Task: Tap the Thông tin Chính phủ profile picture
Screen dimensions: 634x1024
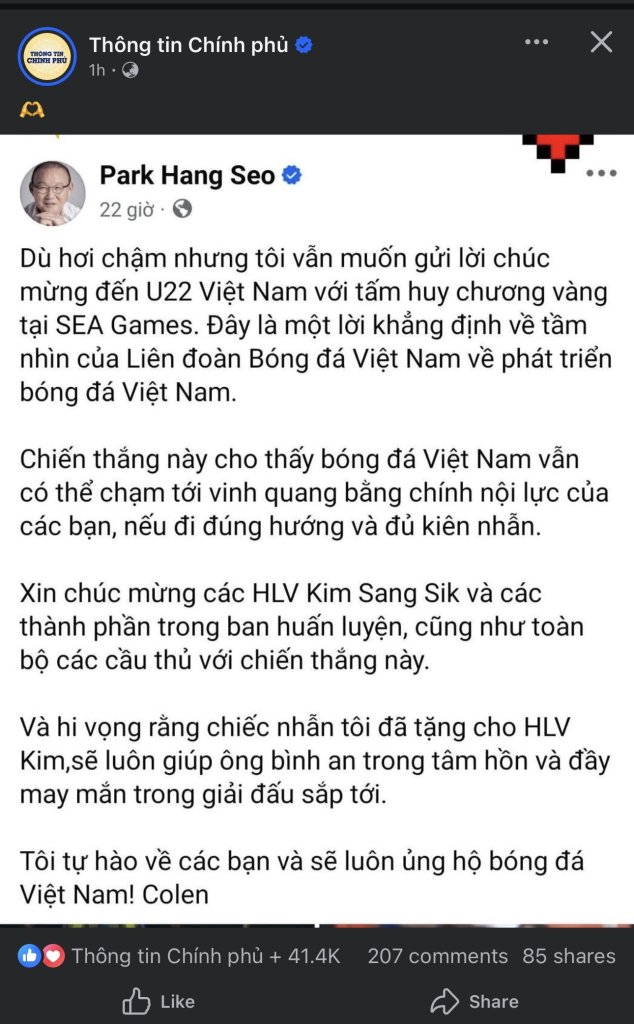Action: pyautogui.click(x=47, y=57)
